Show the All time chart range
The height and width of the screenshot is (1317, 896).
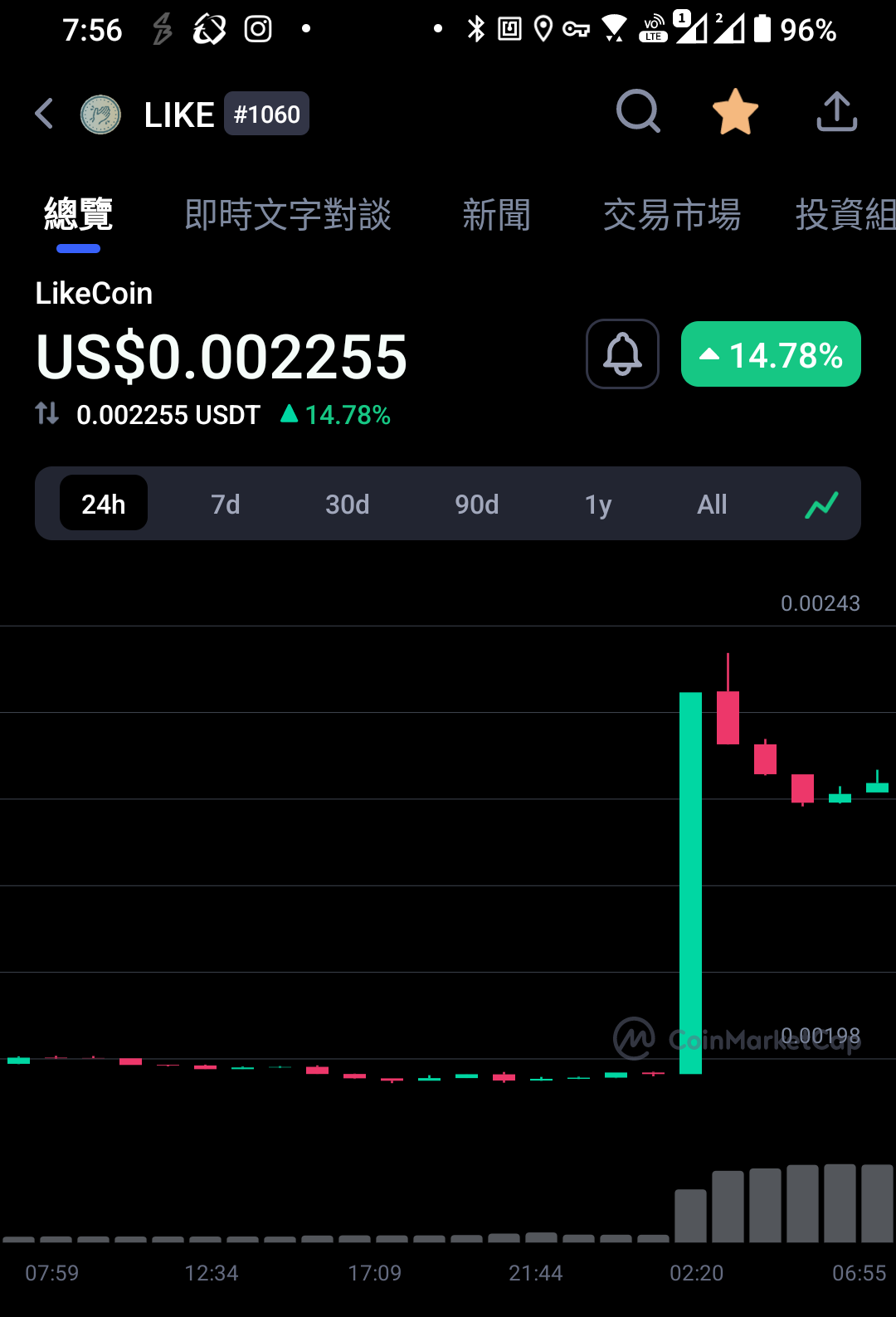712,504
